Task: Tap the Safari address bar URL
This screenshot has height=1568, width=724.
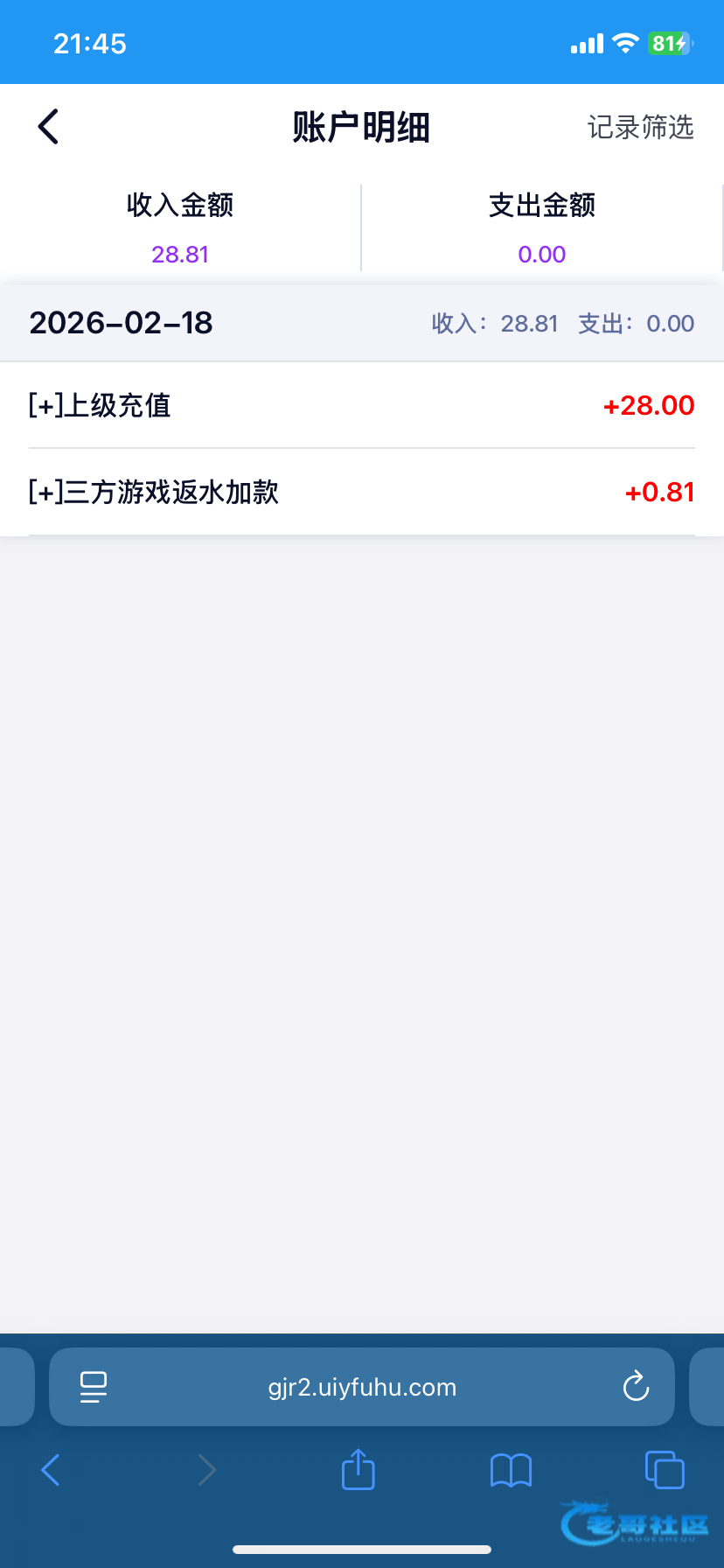Action: coord(362,1388)
